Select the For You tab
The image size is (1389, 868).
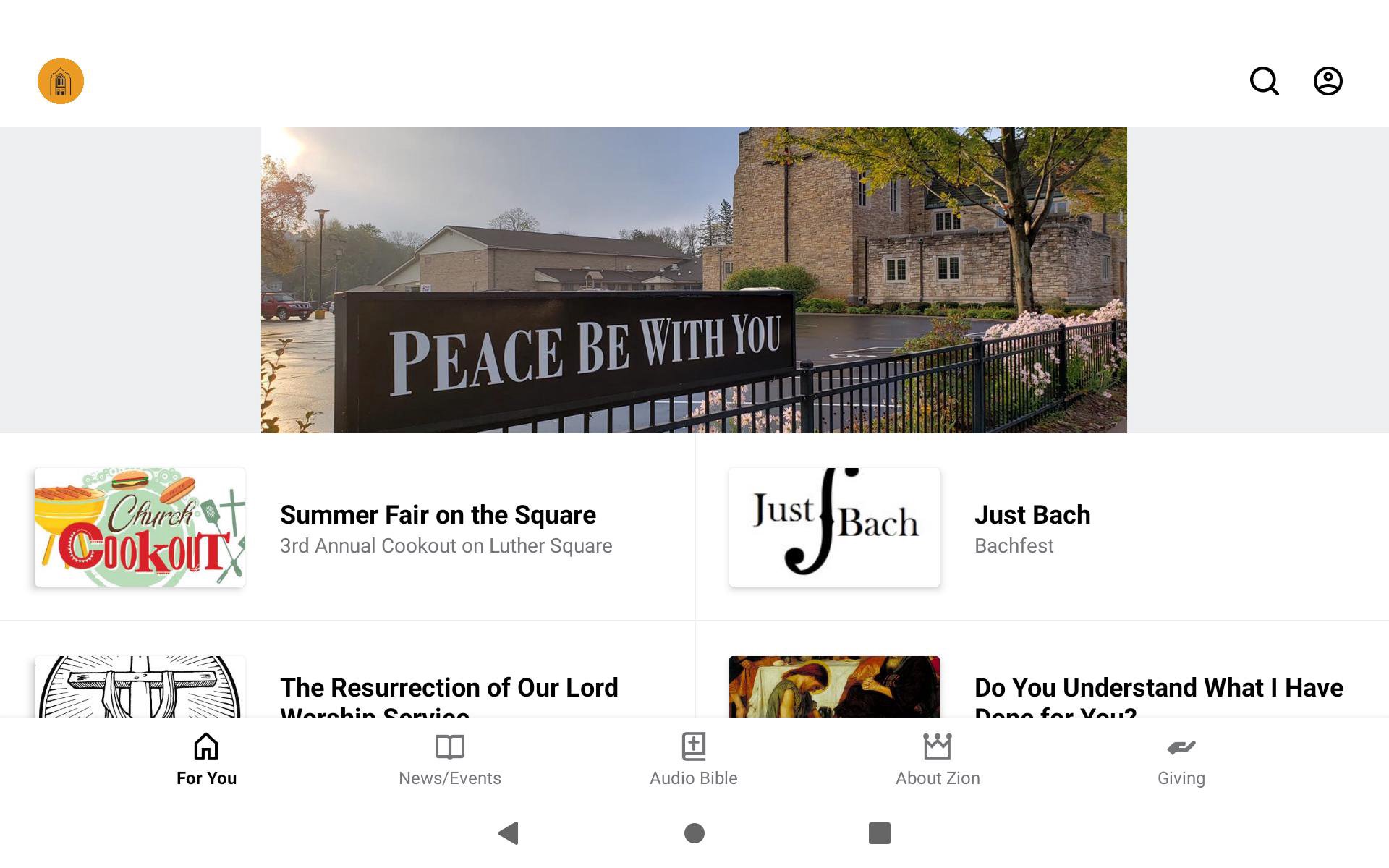pyautogui.click(x=206, y=759)
